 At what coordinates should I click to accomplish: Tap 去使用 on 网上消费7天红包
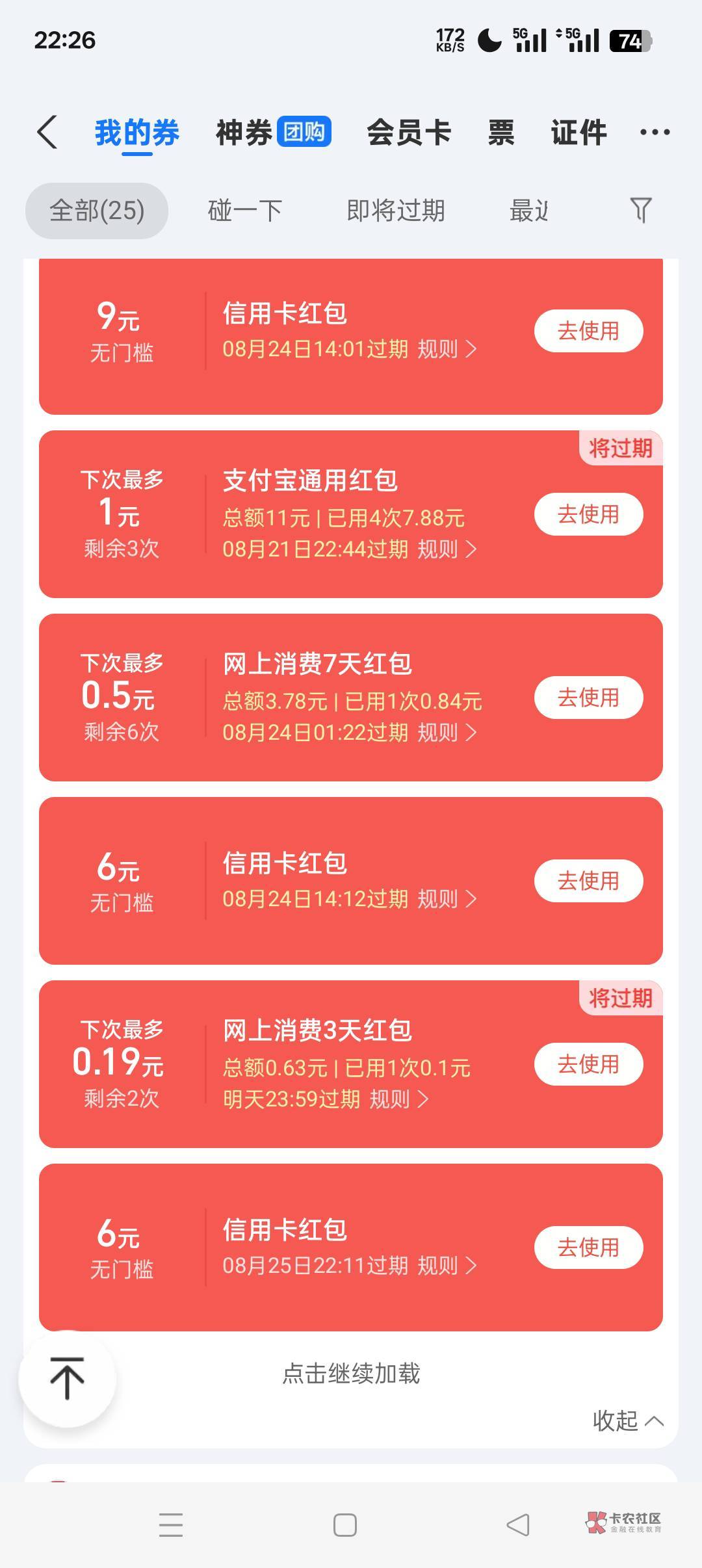coord(589,698)
